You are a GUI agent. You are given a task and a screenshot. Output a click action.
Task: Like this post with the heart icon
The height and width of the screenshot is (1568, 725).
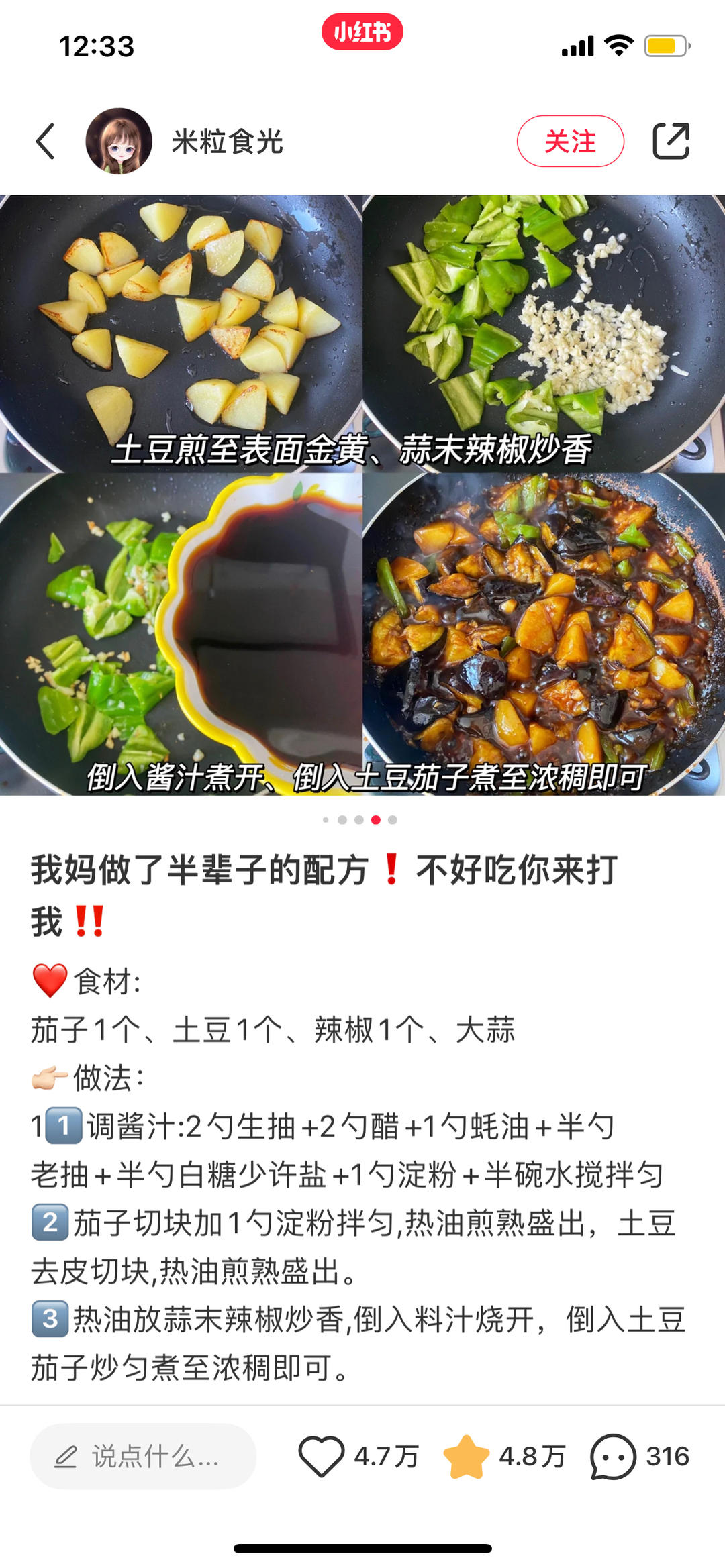(321, 1457)
